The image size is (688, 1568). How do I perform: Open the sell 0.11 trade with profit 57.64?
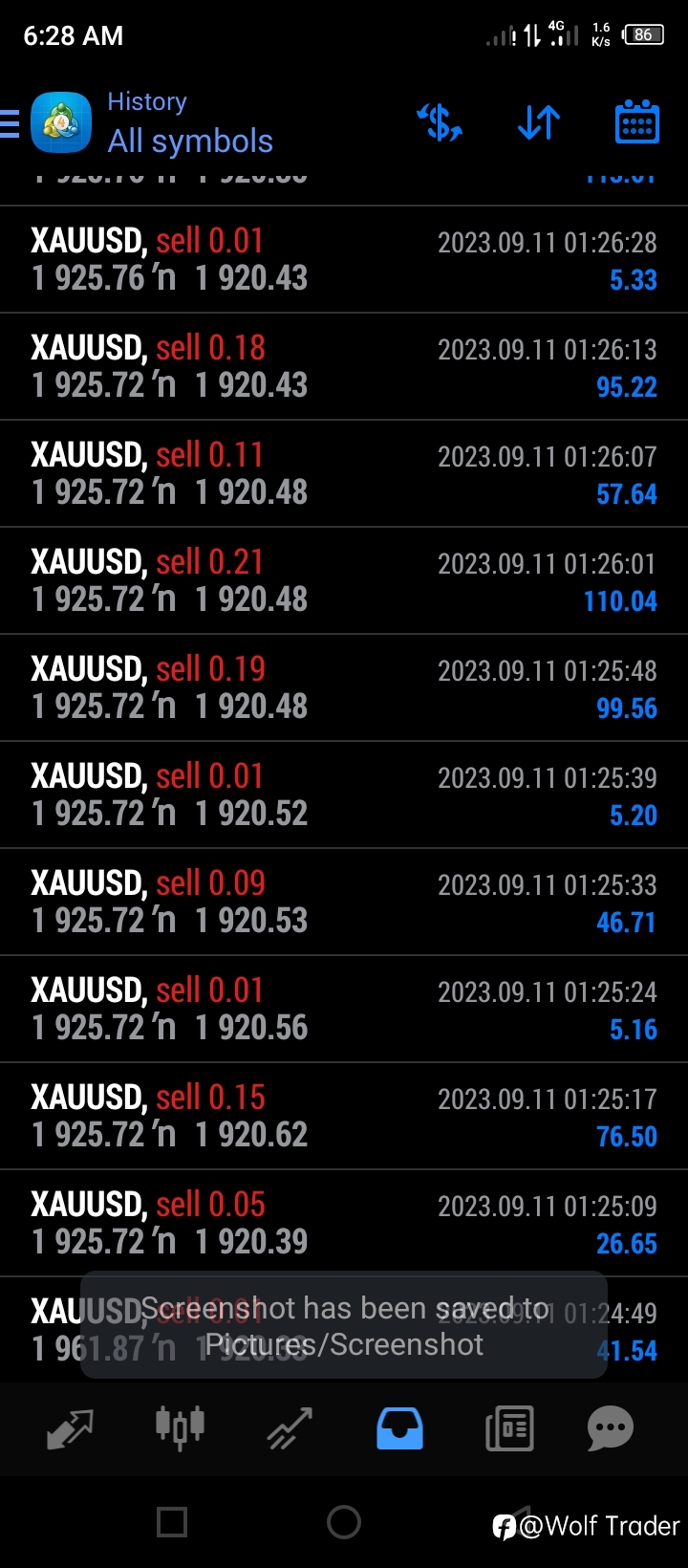(x=344, y=473)
